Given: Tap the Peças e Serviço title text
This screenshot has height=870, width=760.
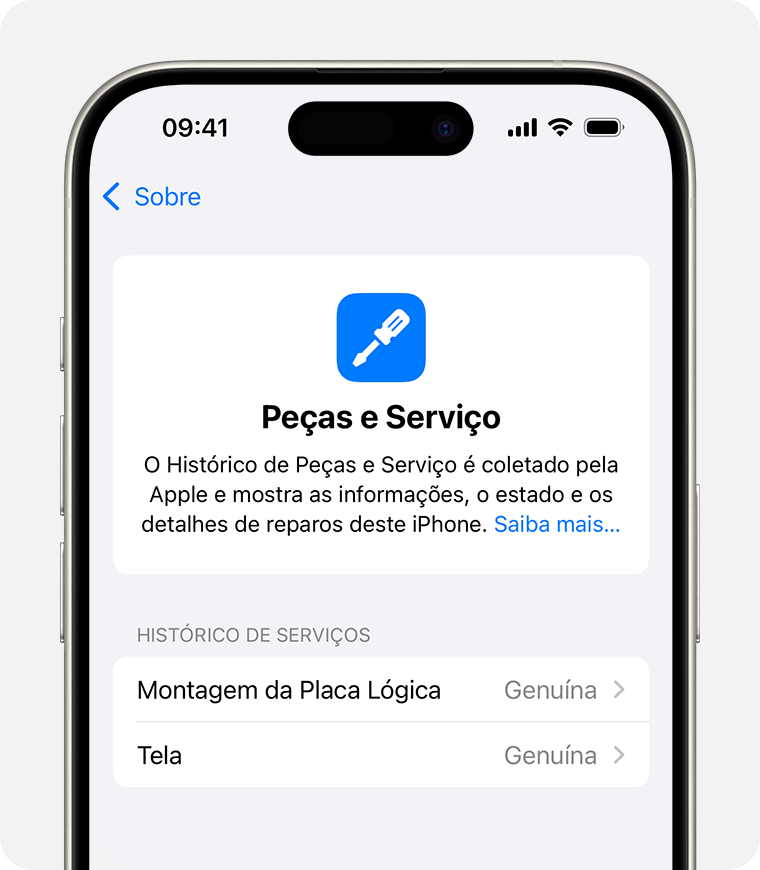Looking at the screenshot, I should 380,417.
